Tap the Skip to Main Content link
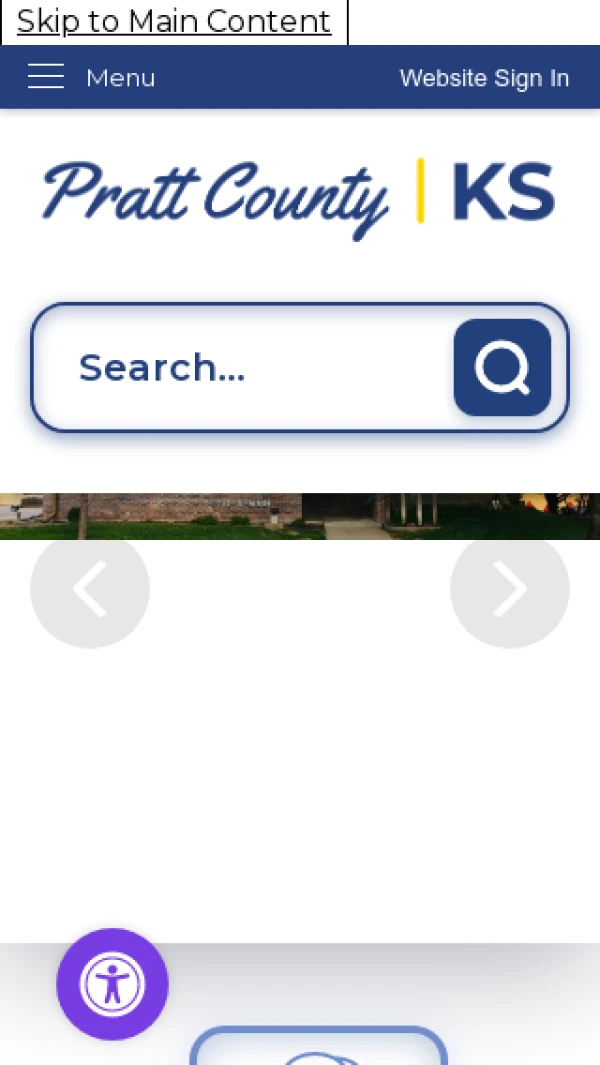The height and width of the screenshot is (1065, 600). pyautogui.click(x=174, y=21)
